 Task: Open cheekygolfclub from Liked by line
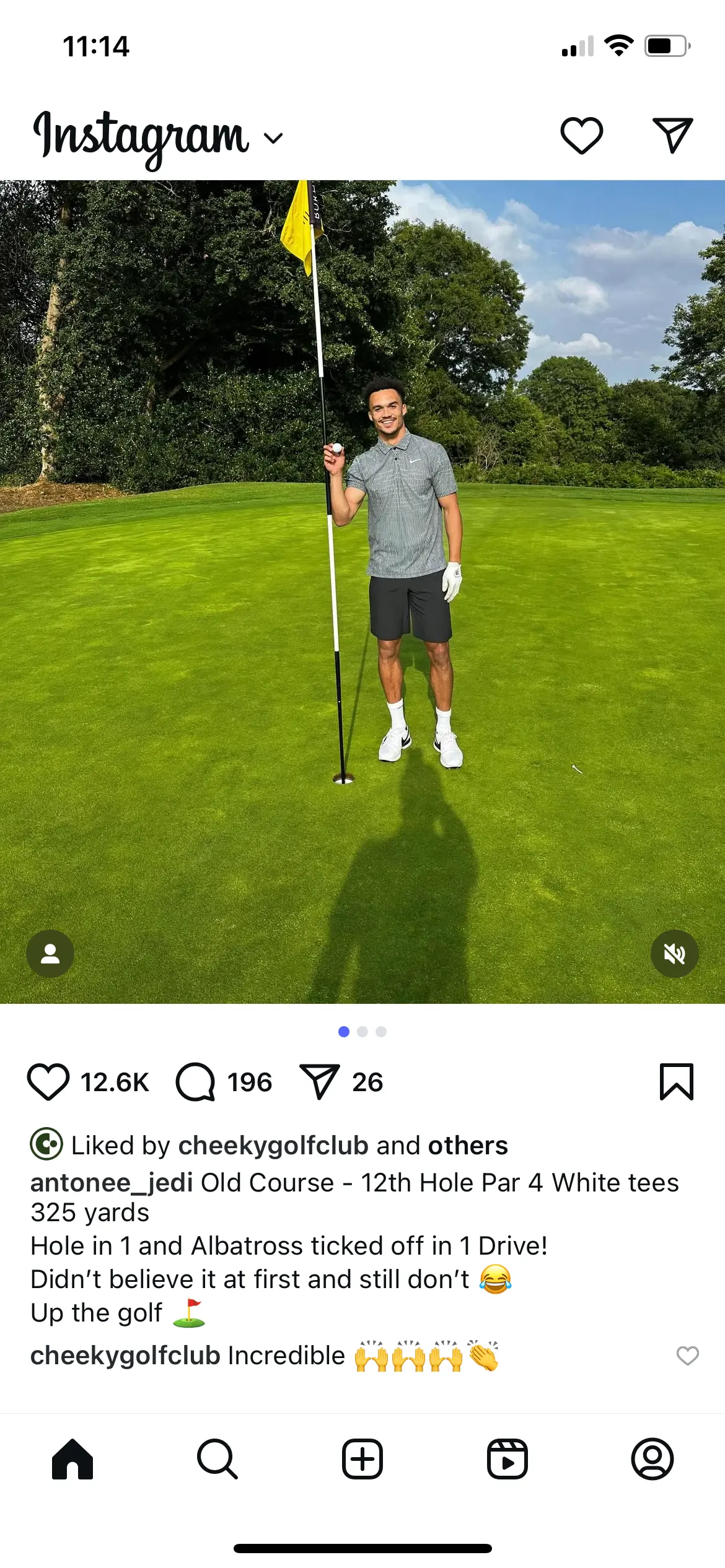273,1146
